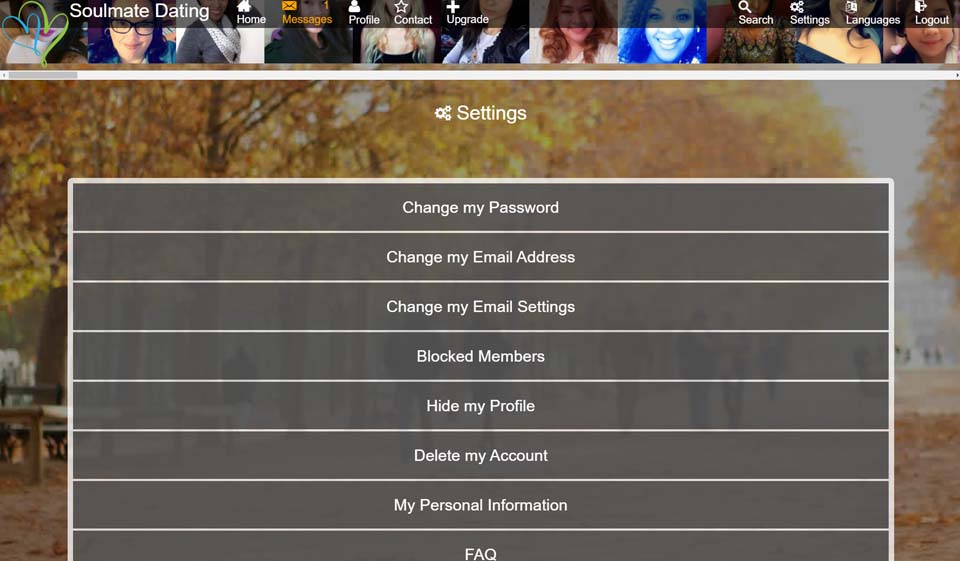
Task: Choose Delete my Account
Action: pyautogui.click(x=480, y=455)
